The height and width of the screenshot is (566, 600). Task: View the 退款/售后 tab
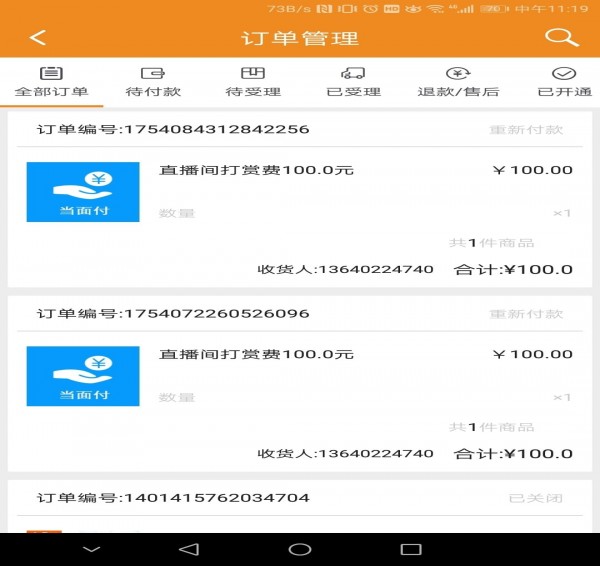click(x=458, y=82)
